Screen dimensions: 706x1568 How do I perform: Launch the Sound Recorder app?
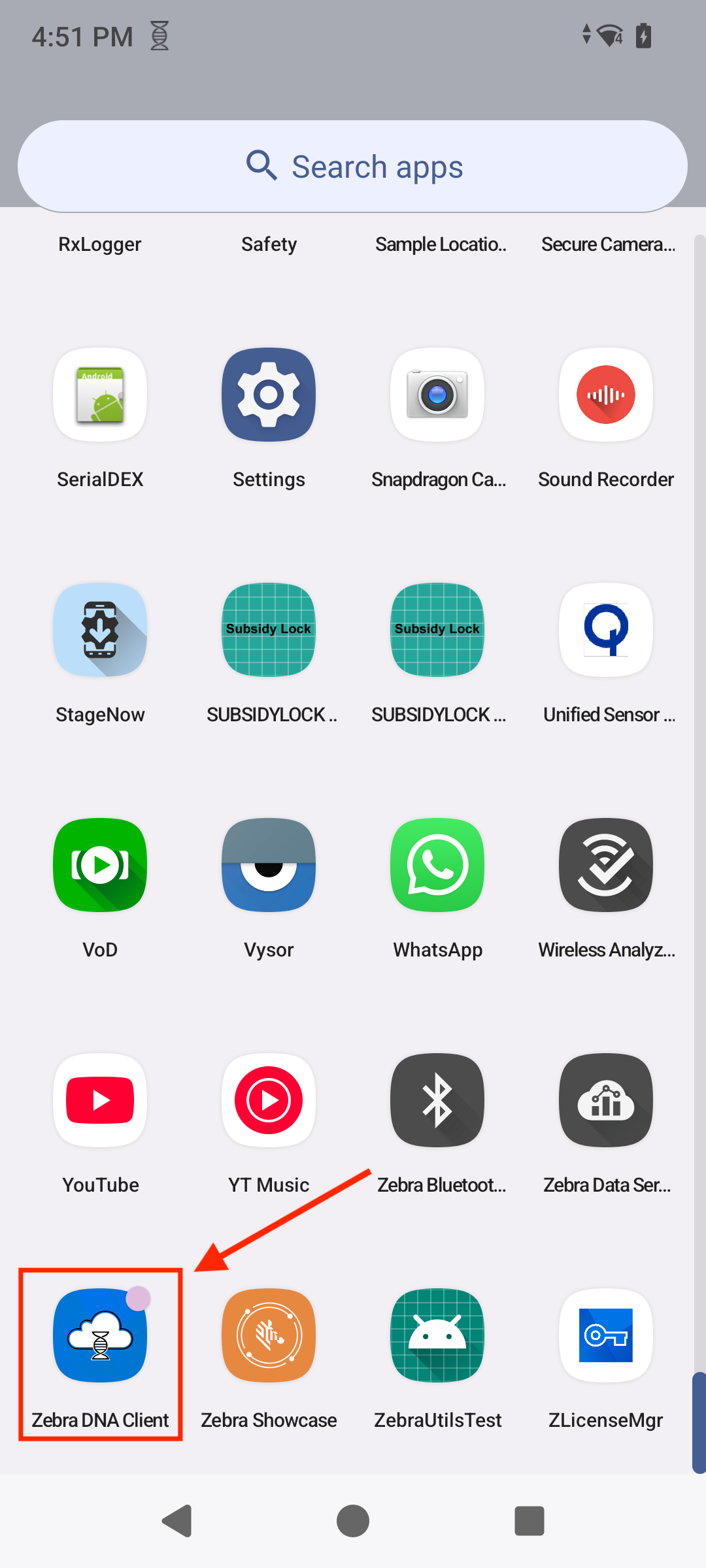606,395
